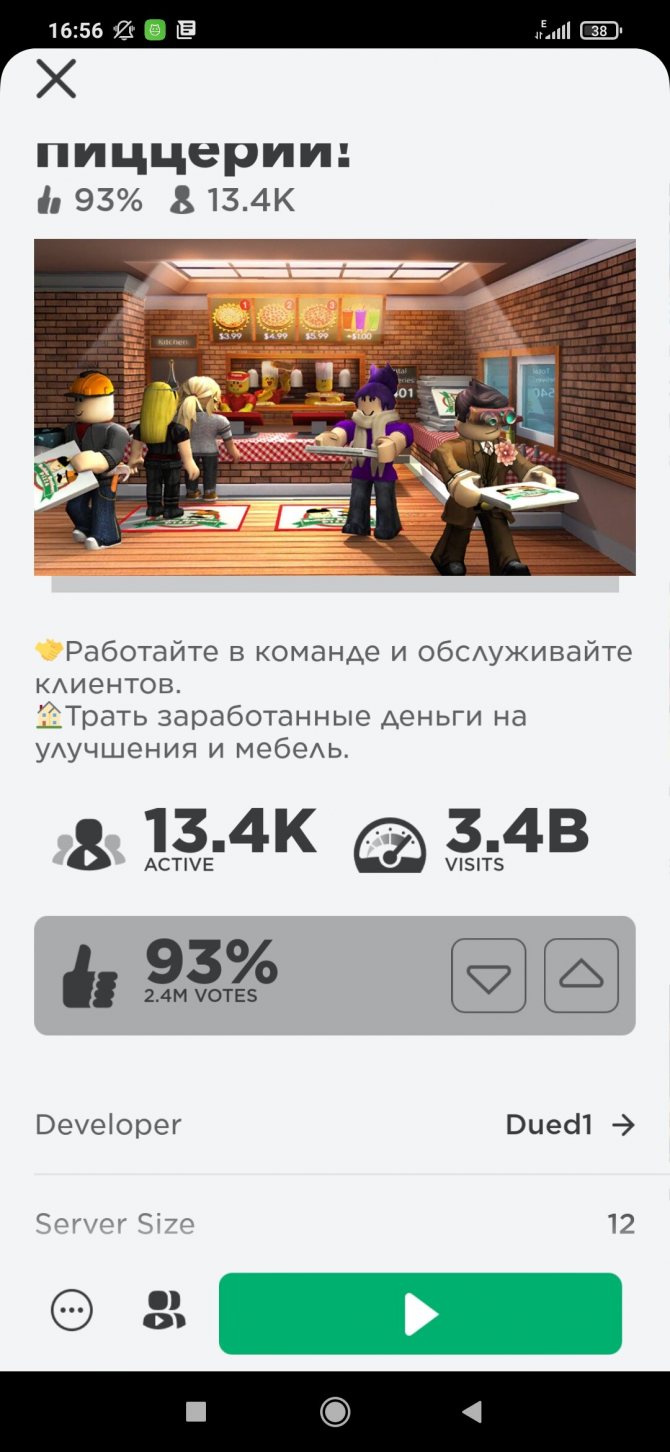
Task: Open developer Dued1's profile
Action: [570, 1125]
